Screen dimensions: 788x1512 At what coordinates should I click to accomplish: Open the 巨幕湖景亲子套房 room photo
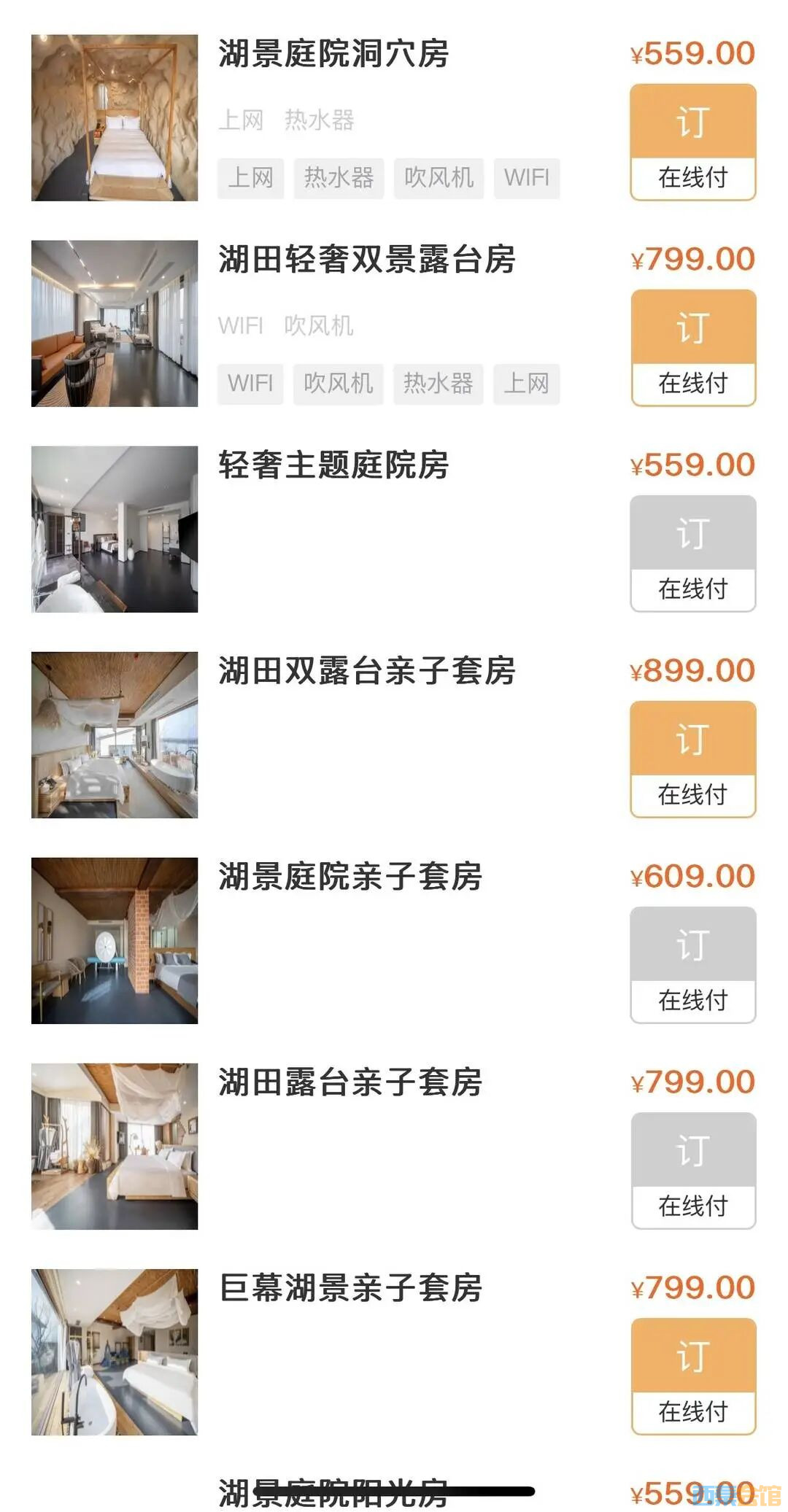coord(115,1352)
